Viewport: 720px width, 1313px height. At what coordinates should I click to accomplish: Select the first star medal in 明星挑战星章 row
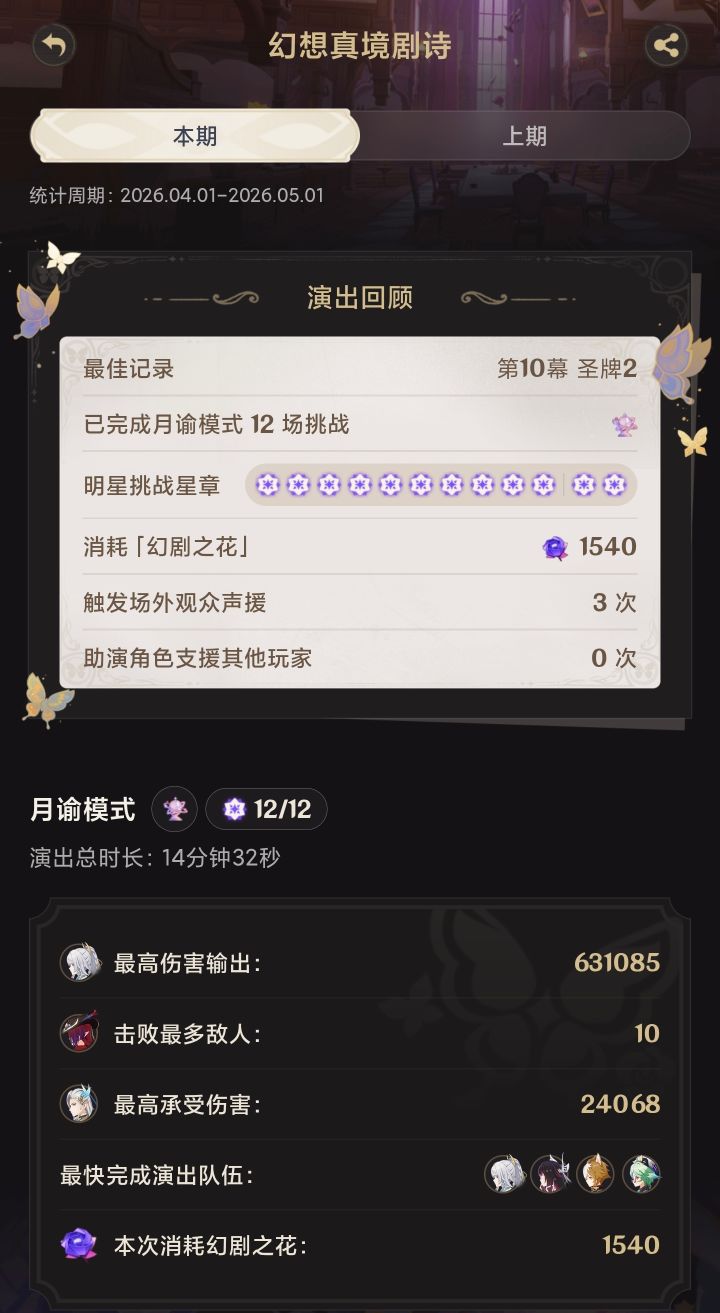coord(266,484)
